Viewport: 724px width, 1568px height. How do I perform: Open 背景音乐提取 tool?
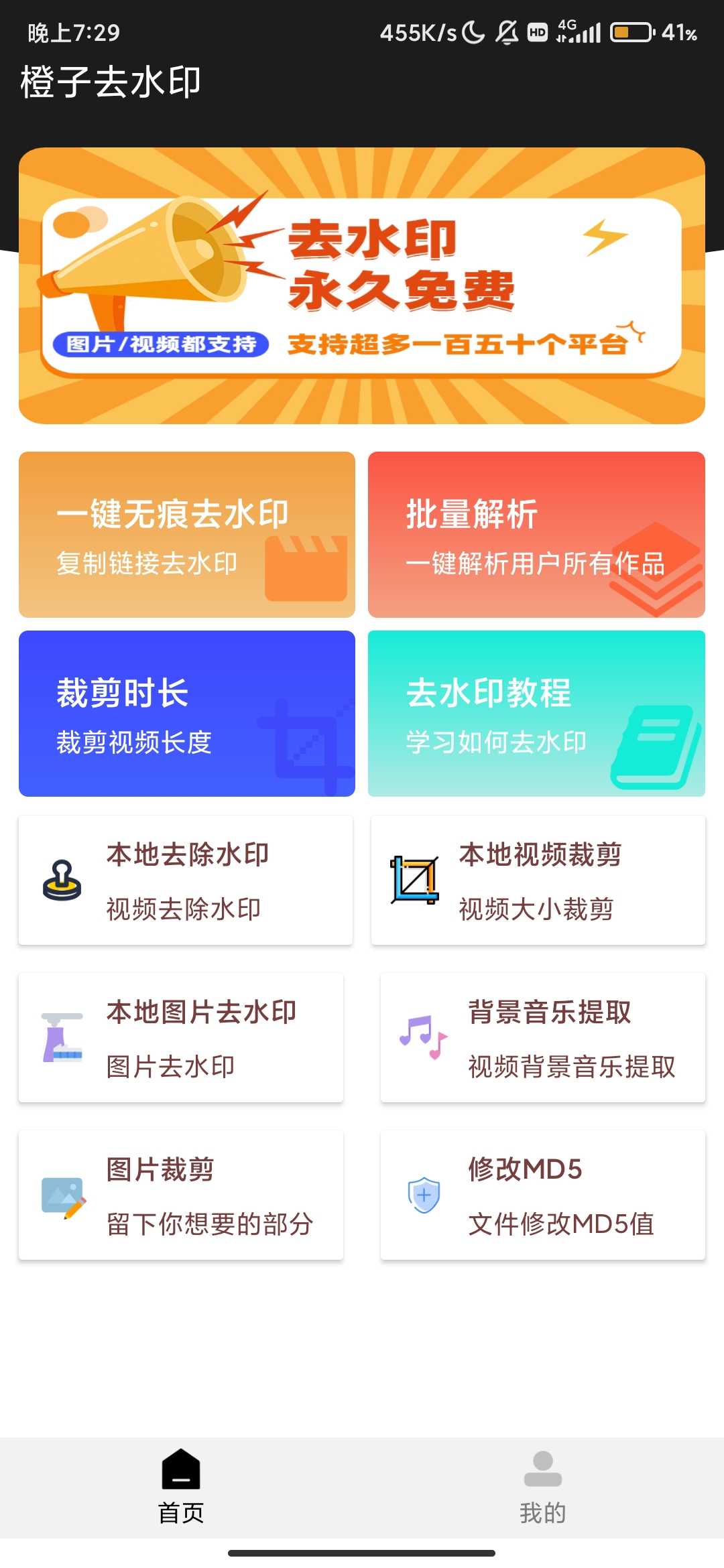coord(543,1038)
